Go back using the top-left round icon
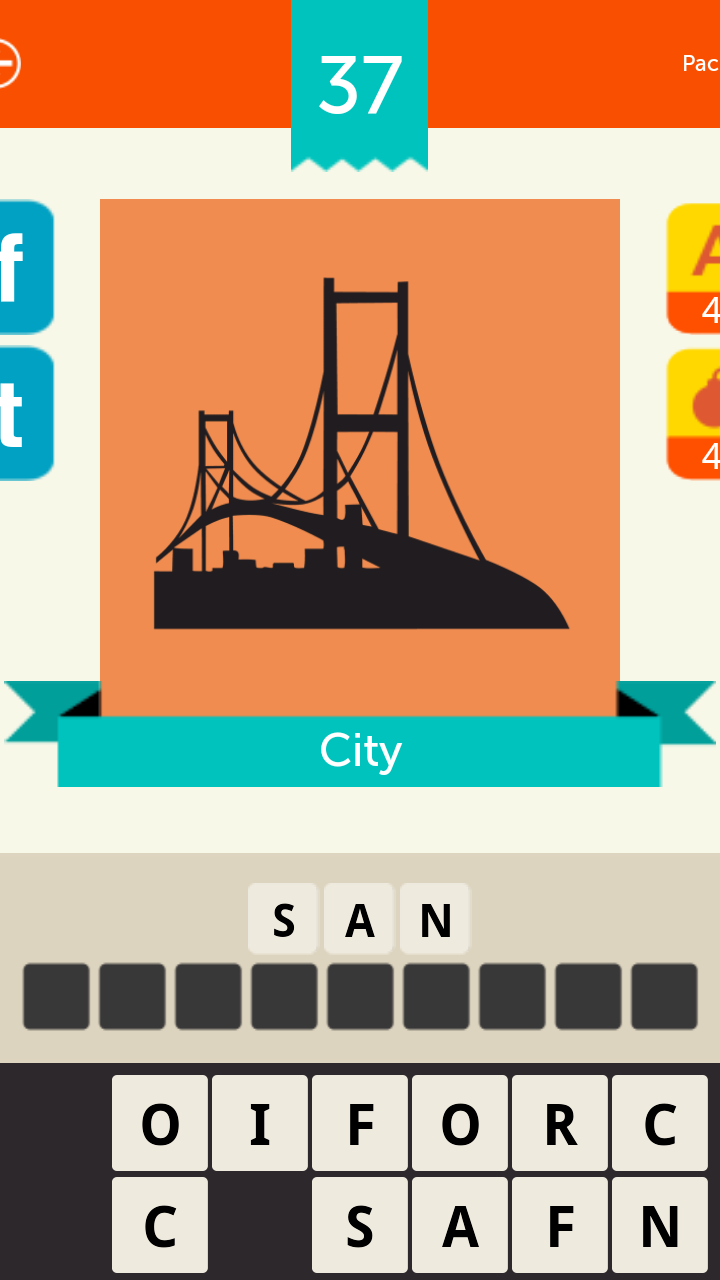 pyautogui.click(x=6, y=63)
